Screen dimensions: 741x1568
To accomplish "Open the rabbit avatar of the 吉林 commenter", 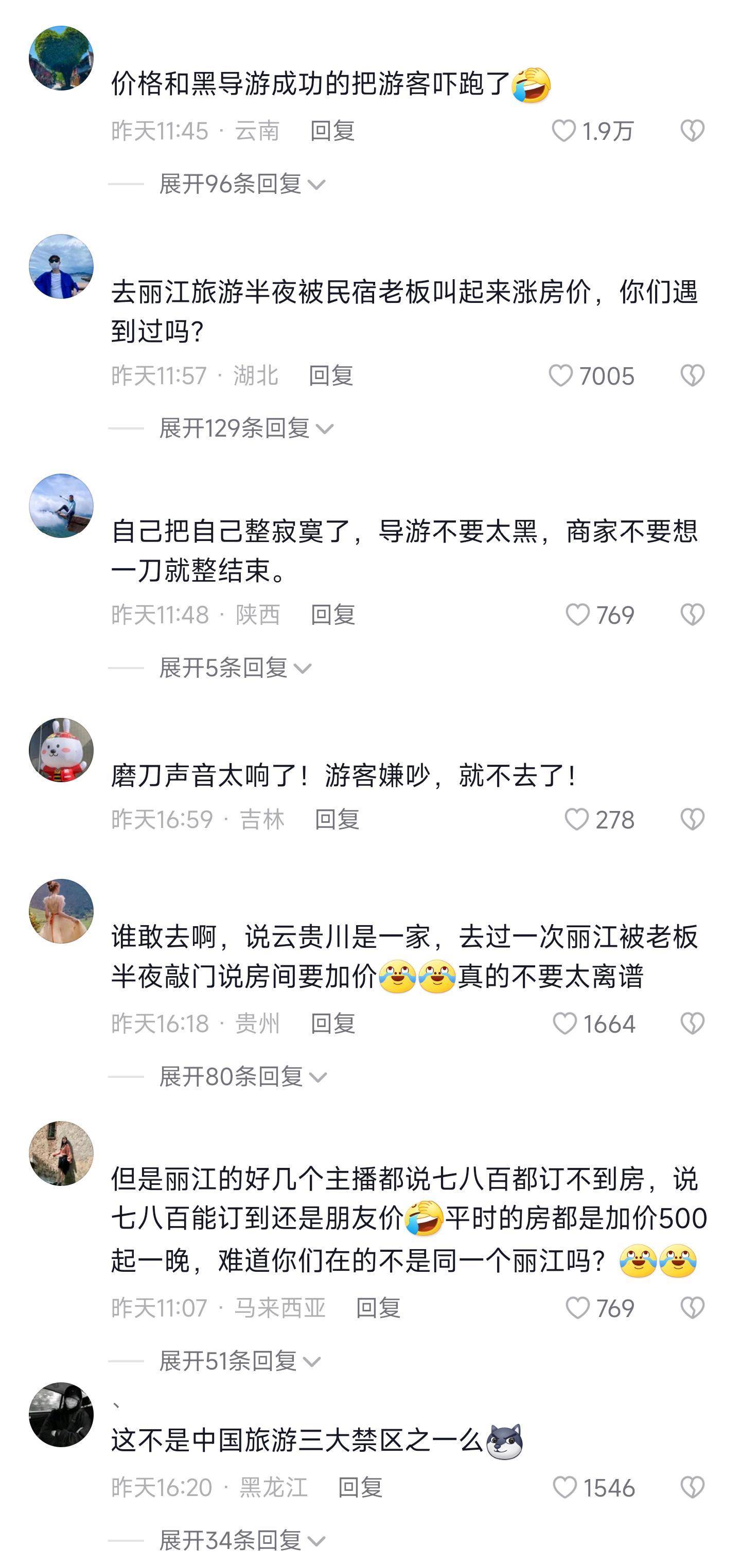I will click(x=61, y=750).
